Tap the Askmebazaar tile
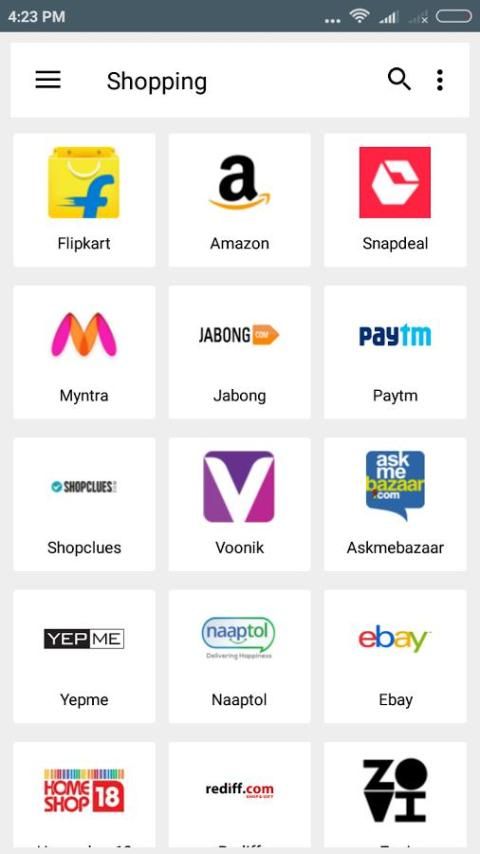Image resolution: width=480 pixels, height=854 pixels. click(x=395, y=504)
